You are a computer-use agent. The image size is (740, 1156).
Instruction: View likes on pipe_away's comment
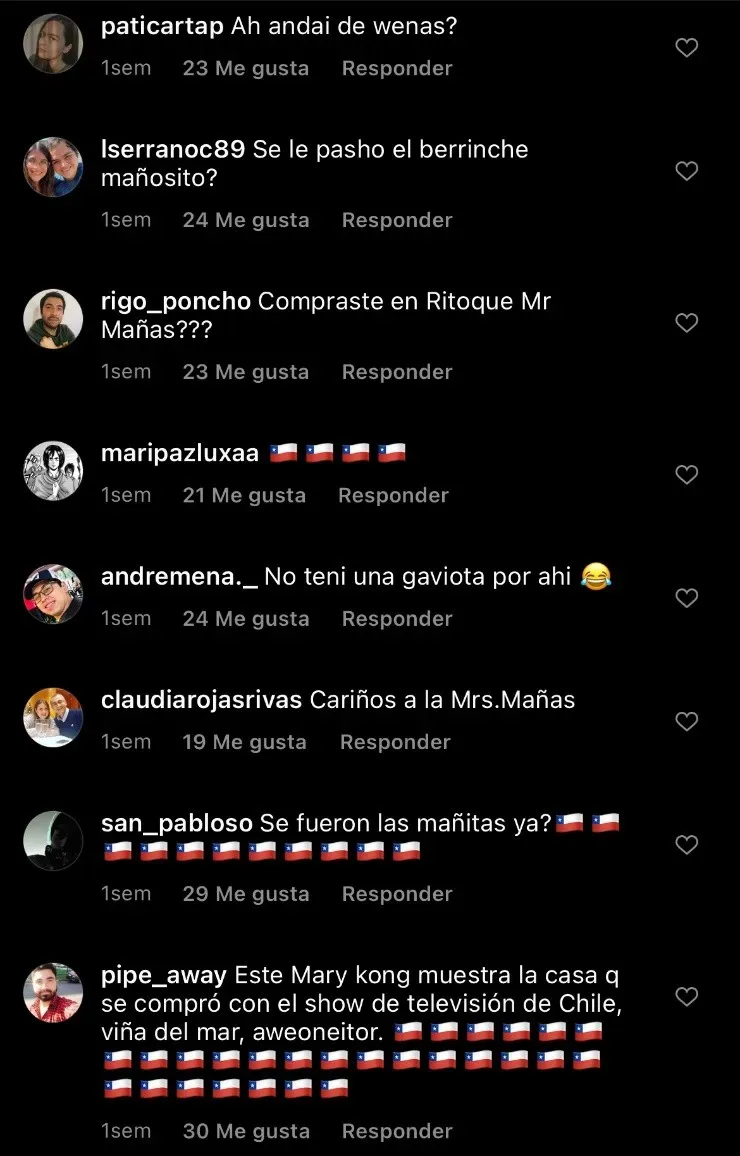tap(245, 1131)
